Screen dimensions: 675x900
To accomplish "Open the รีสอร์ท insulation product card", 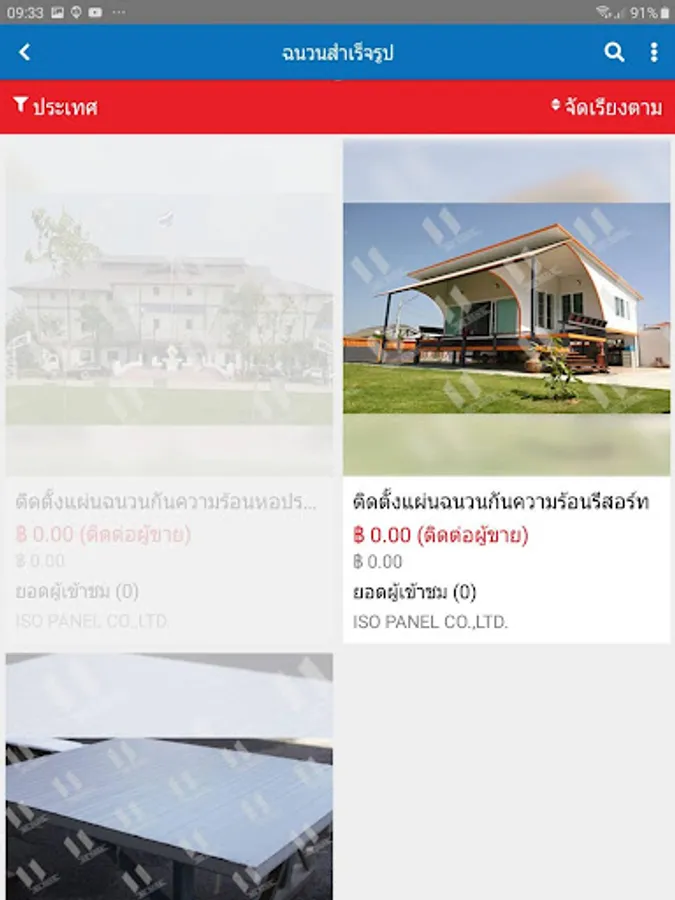I will (506, 391).
